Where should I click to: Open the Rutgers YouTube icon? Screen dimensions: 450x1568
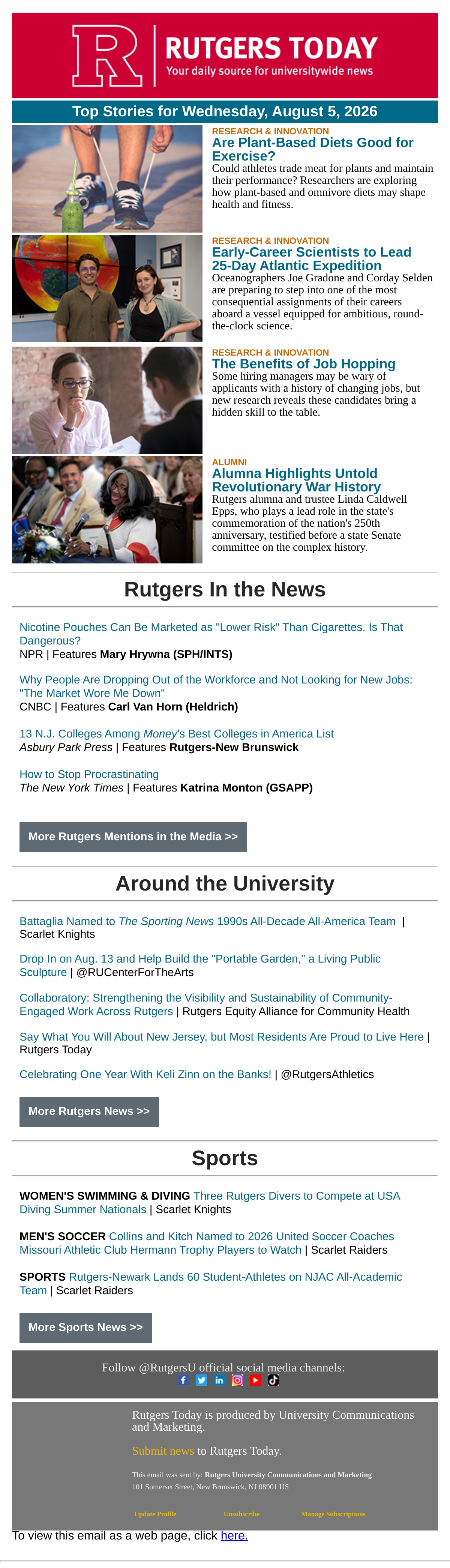coord(255,1380)
